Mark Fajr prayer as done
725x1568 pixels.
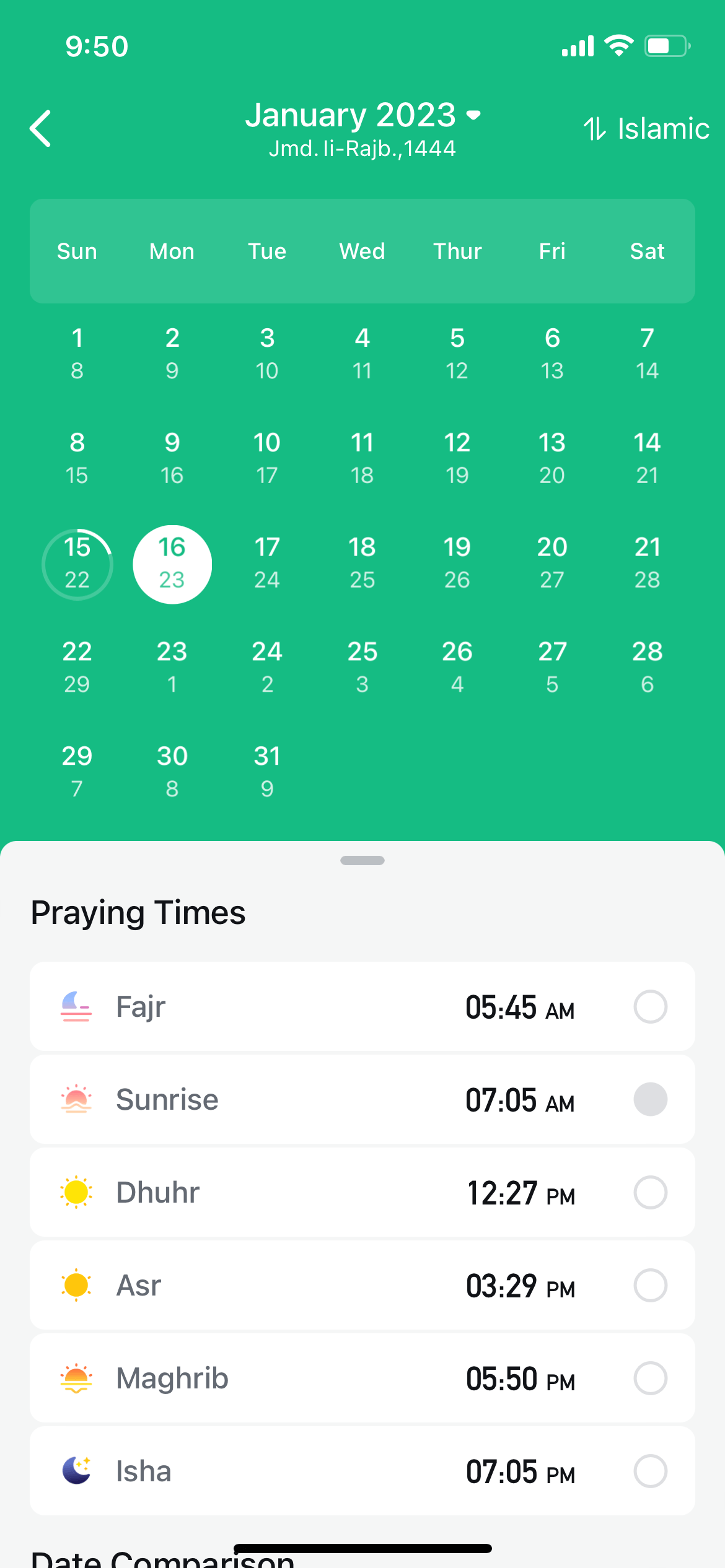point(650,1006)
